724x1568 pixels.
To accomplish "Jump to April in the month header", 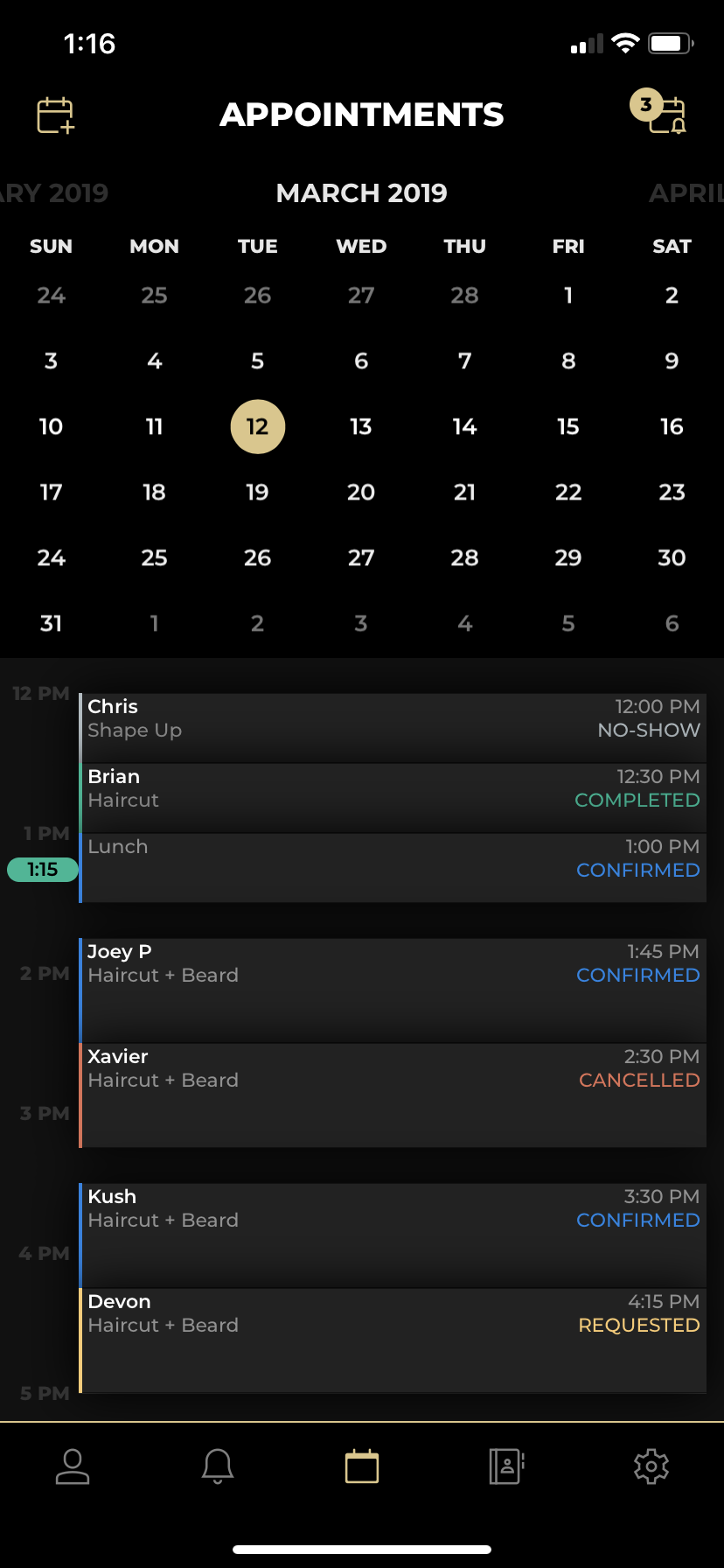I will [x=686, y=193].
